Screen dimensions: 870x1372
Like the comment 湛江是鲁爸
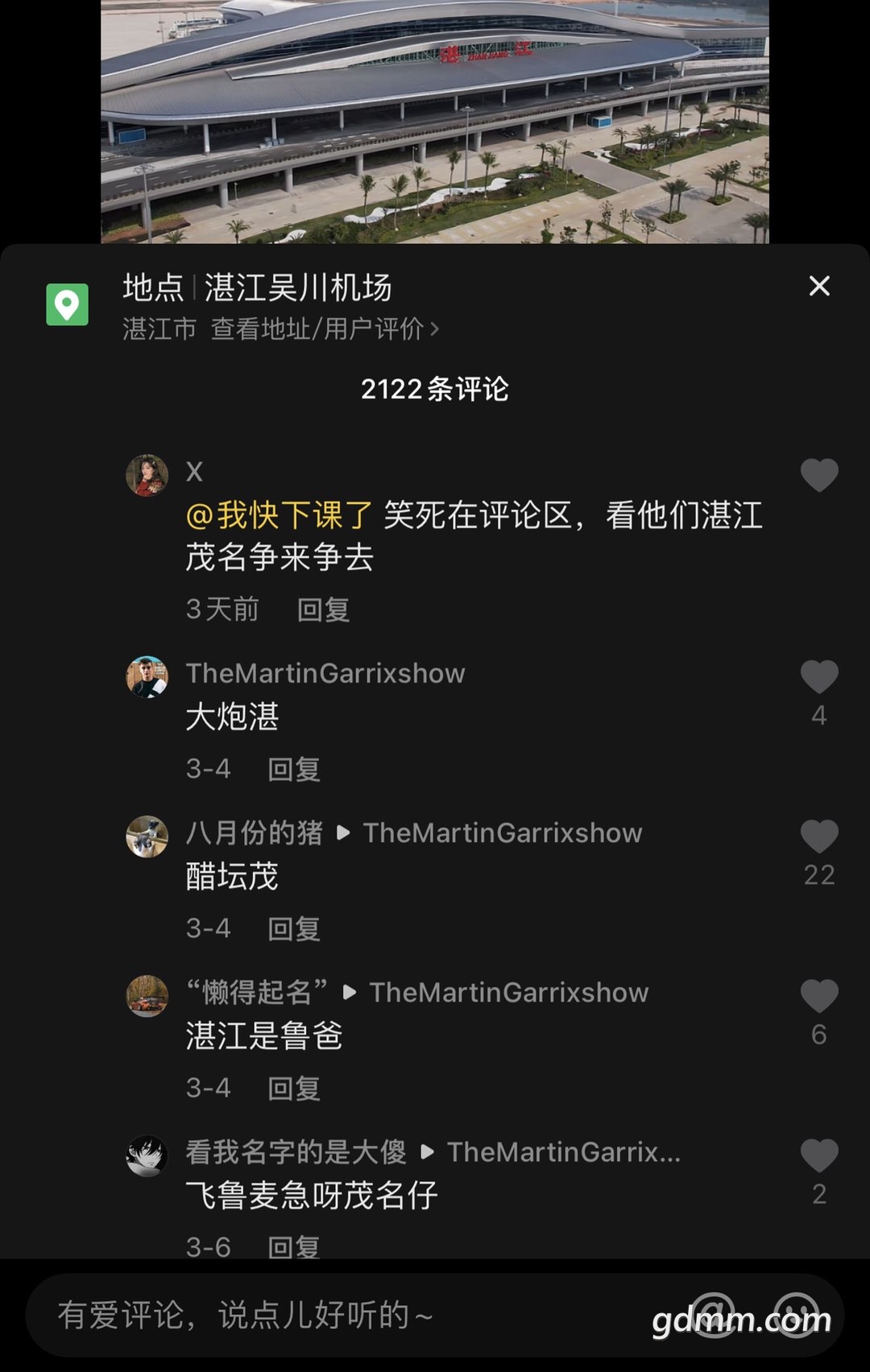(819, 996)
